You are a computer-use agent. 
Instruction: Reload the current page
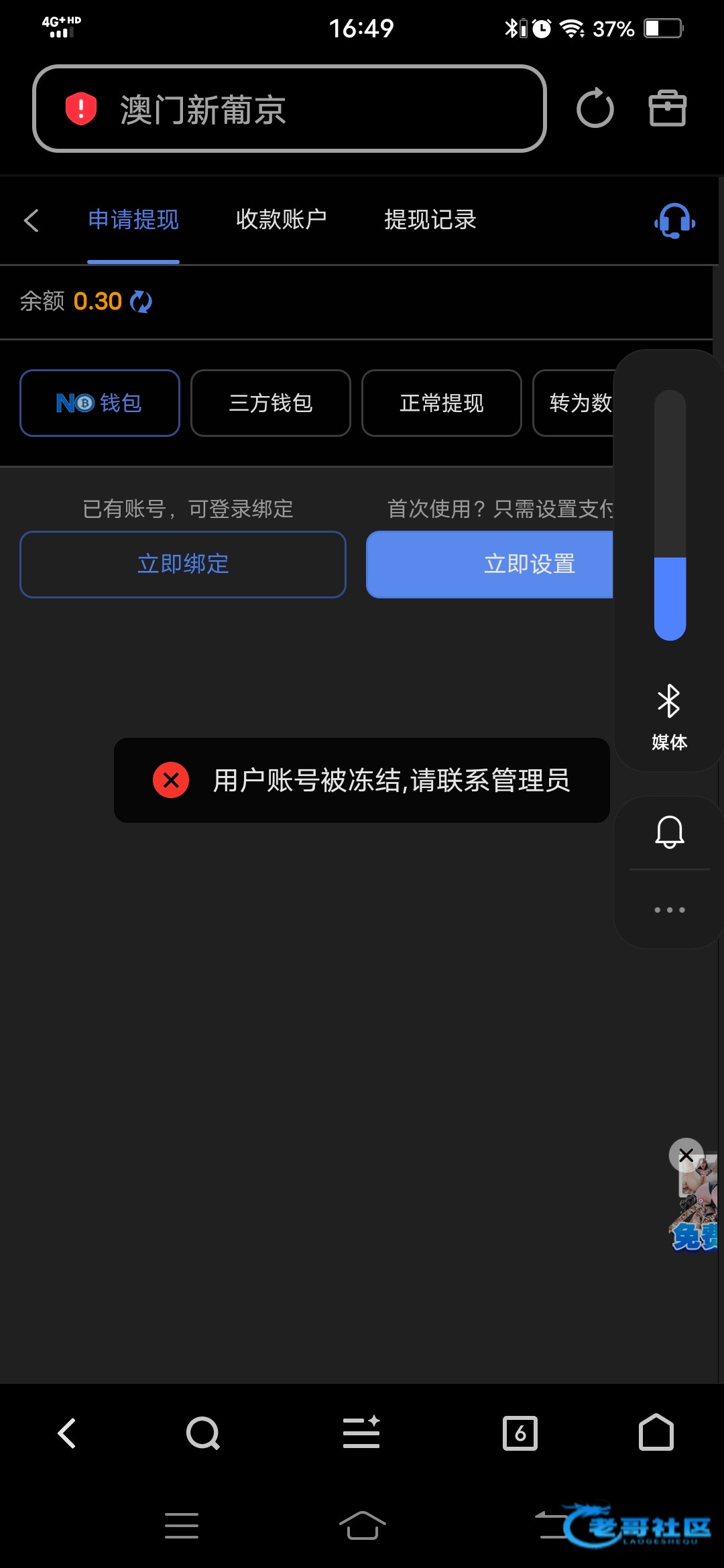595,109
